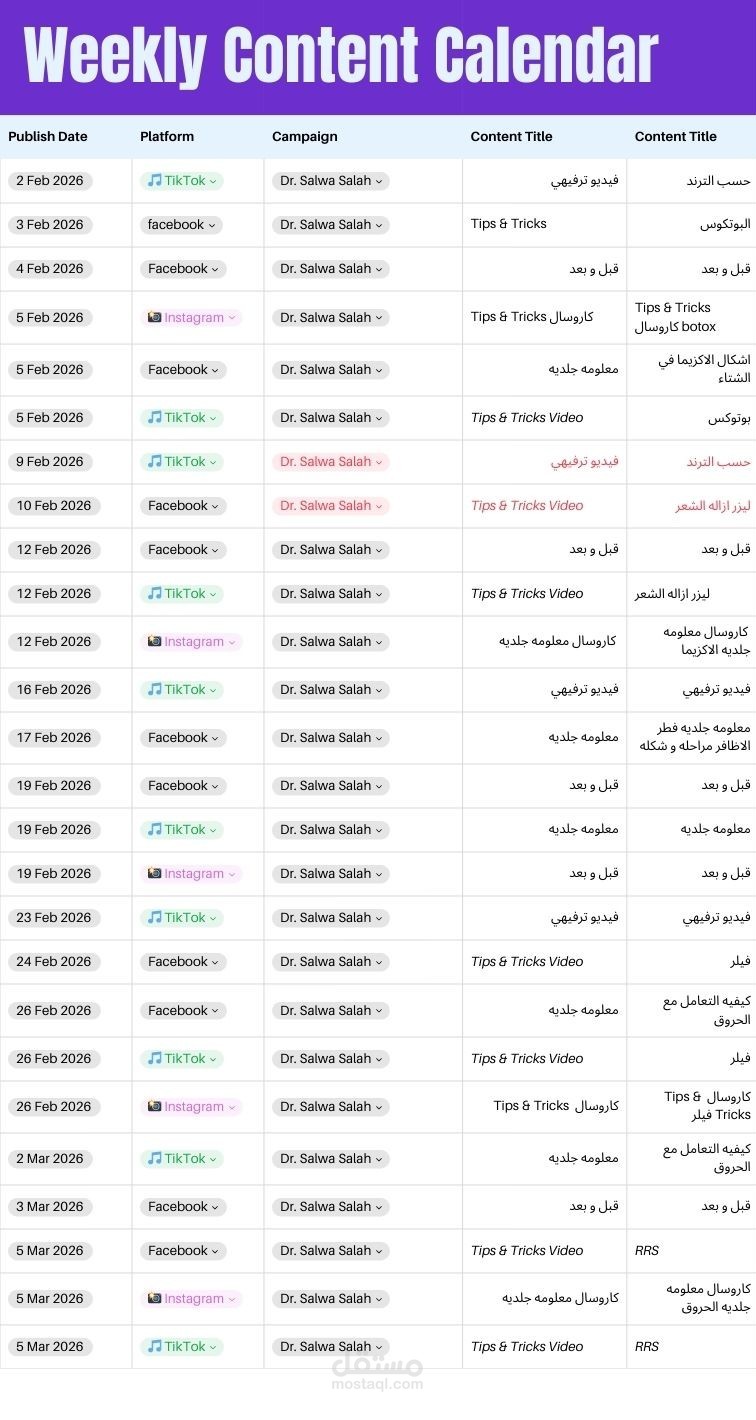The image size is (756, 1420).
Task: Click the Instagram camera icon on 26 Feb 2026 row
Action: pyautogui.click(x=154, y=1106)
